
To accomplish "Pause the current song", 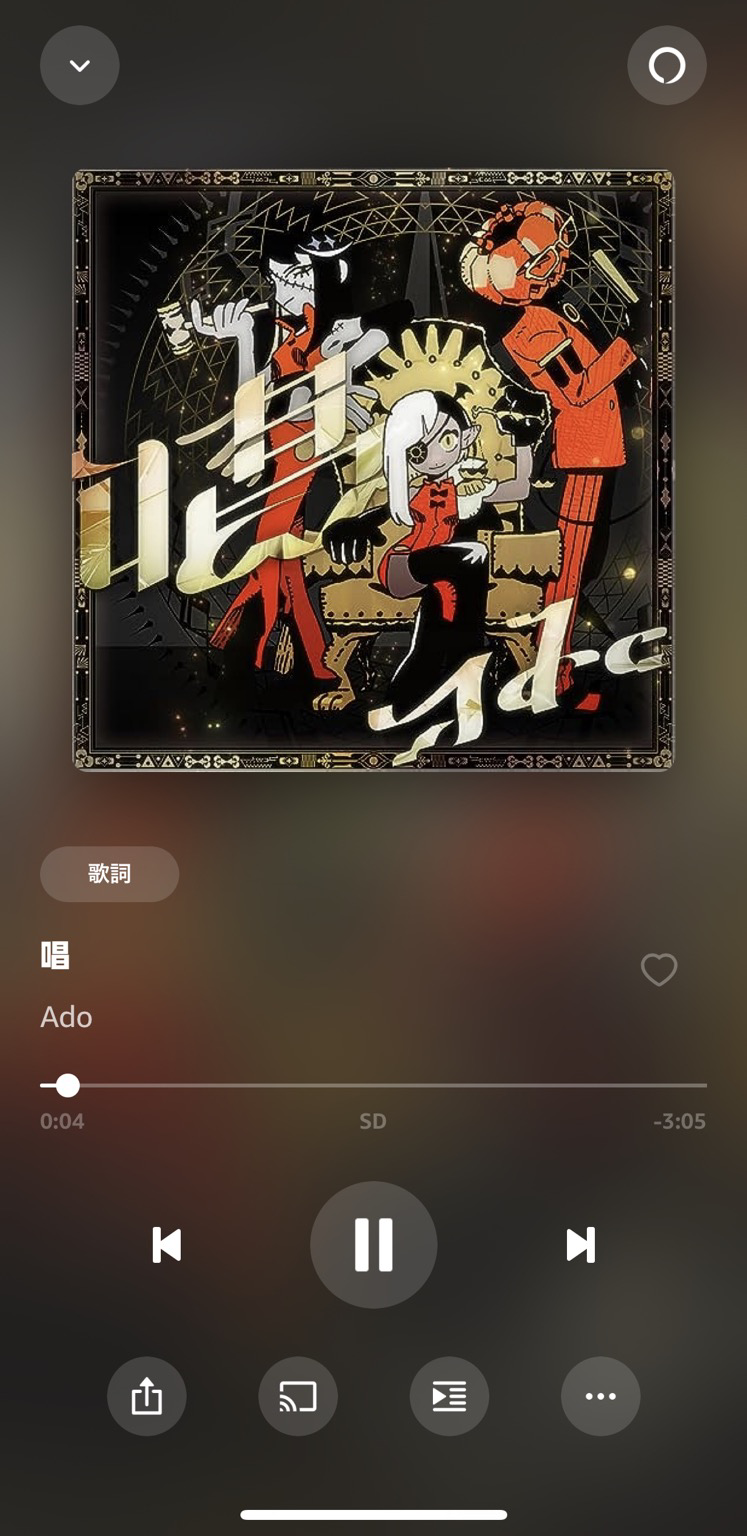I will [373, 1245].
